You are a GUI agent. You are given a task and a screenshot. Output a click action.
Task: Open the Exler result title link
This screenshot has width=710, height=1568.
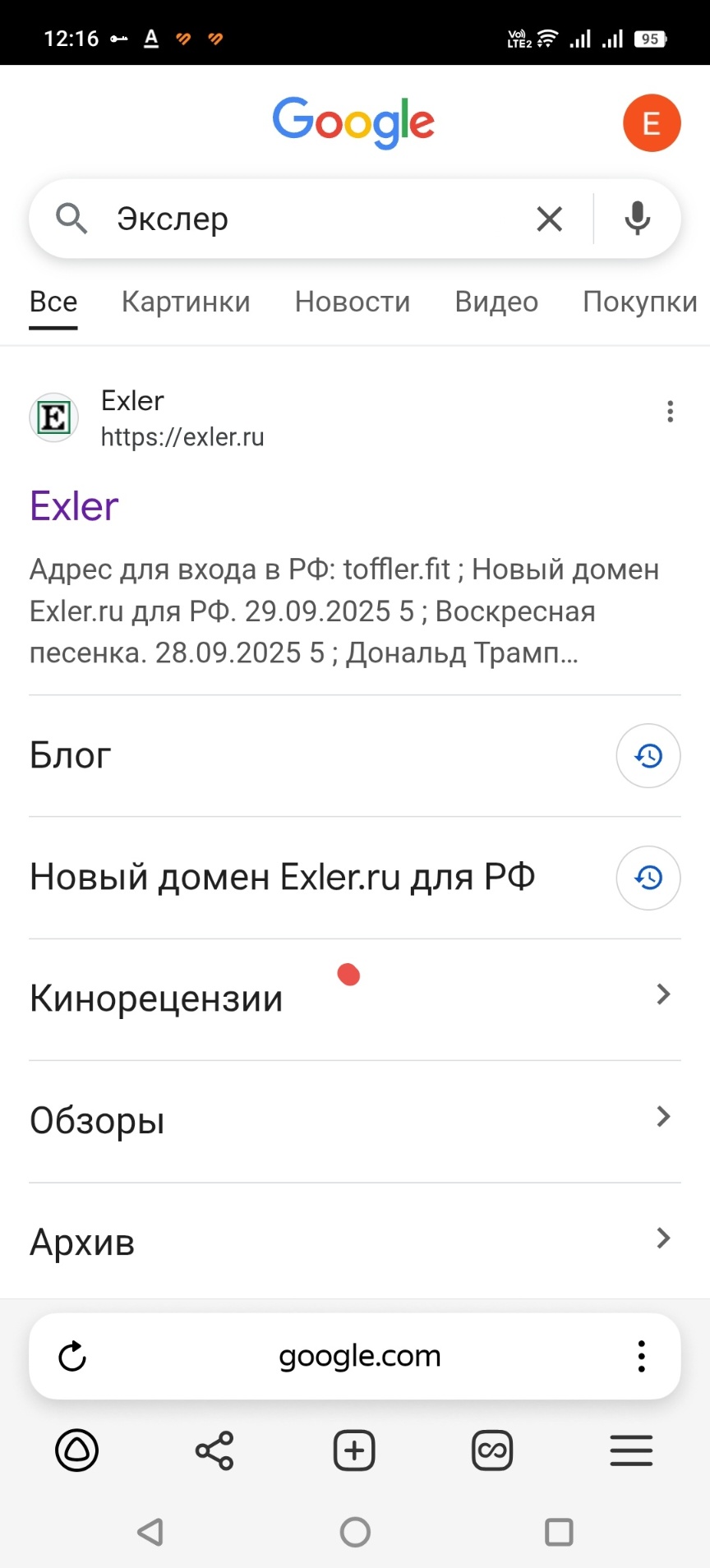[74, 506]
